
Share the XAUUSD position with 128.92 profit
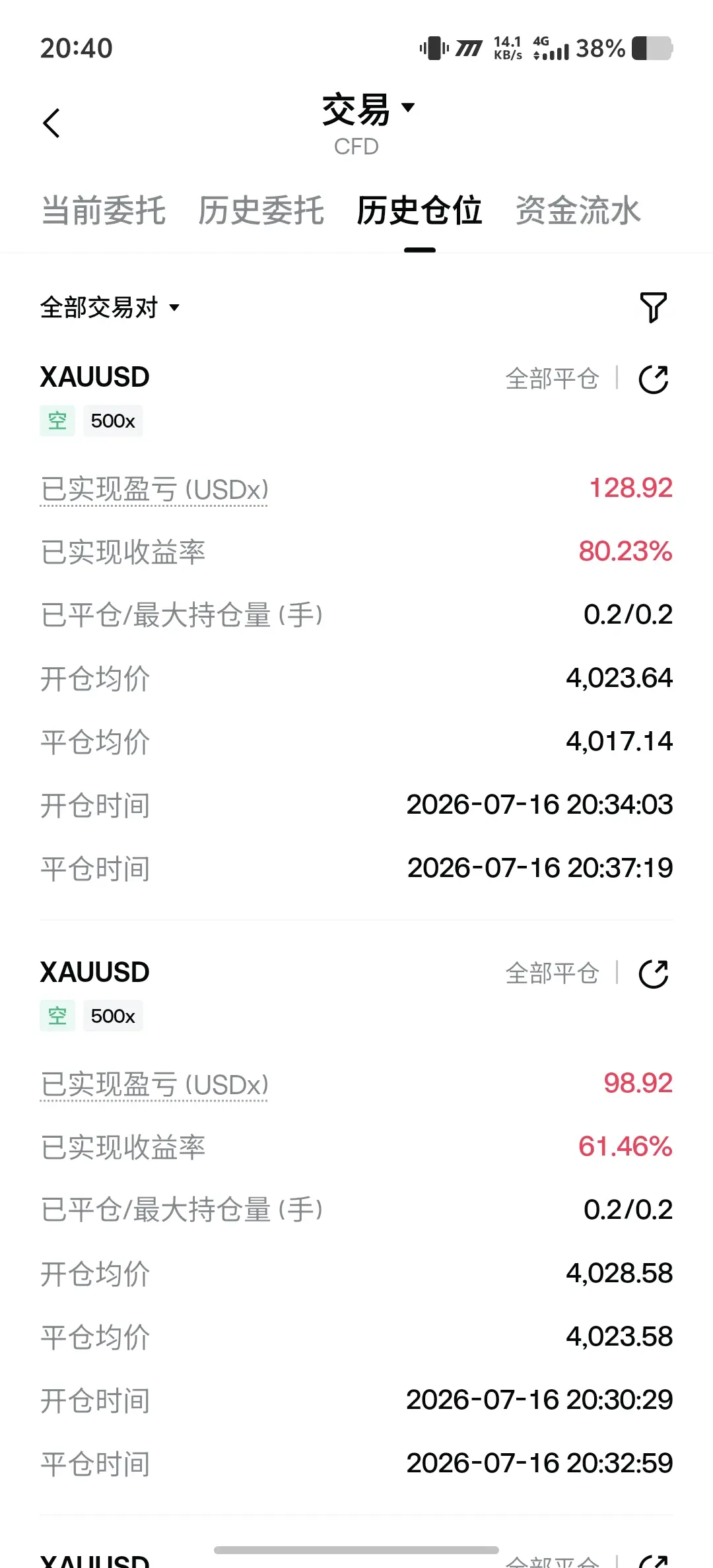click(x=654, y=379)
